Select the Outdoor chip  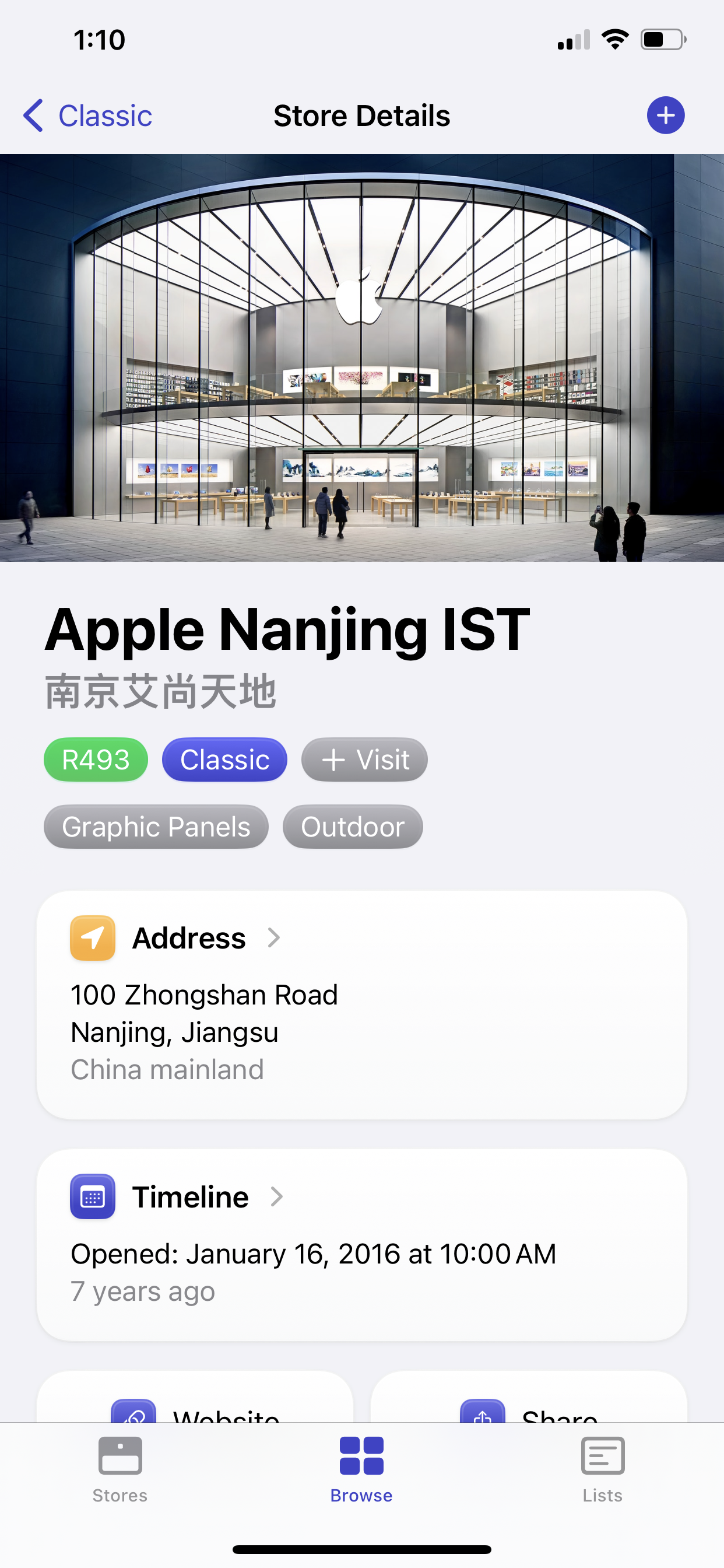pos(352,827)
